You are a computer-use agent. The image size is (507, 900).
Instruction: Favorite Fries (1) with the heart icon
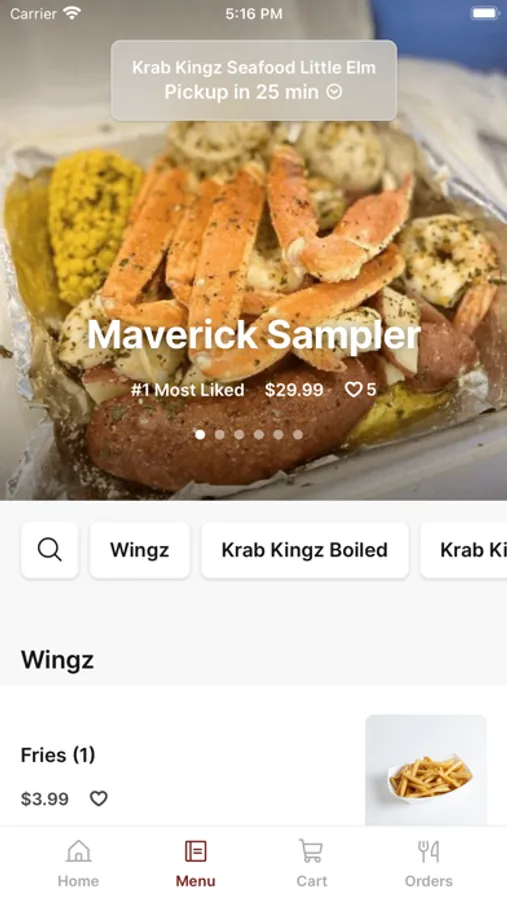pyautogui.click(x=99, y=798)
